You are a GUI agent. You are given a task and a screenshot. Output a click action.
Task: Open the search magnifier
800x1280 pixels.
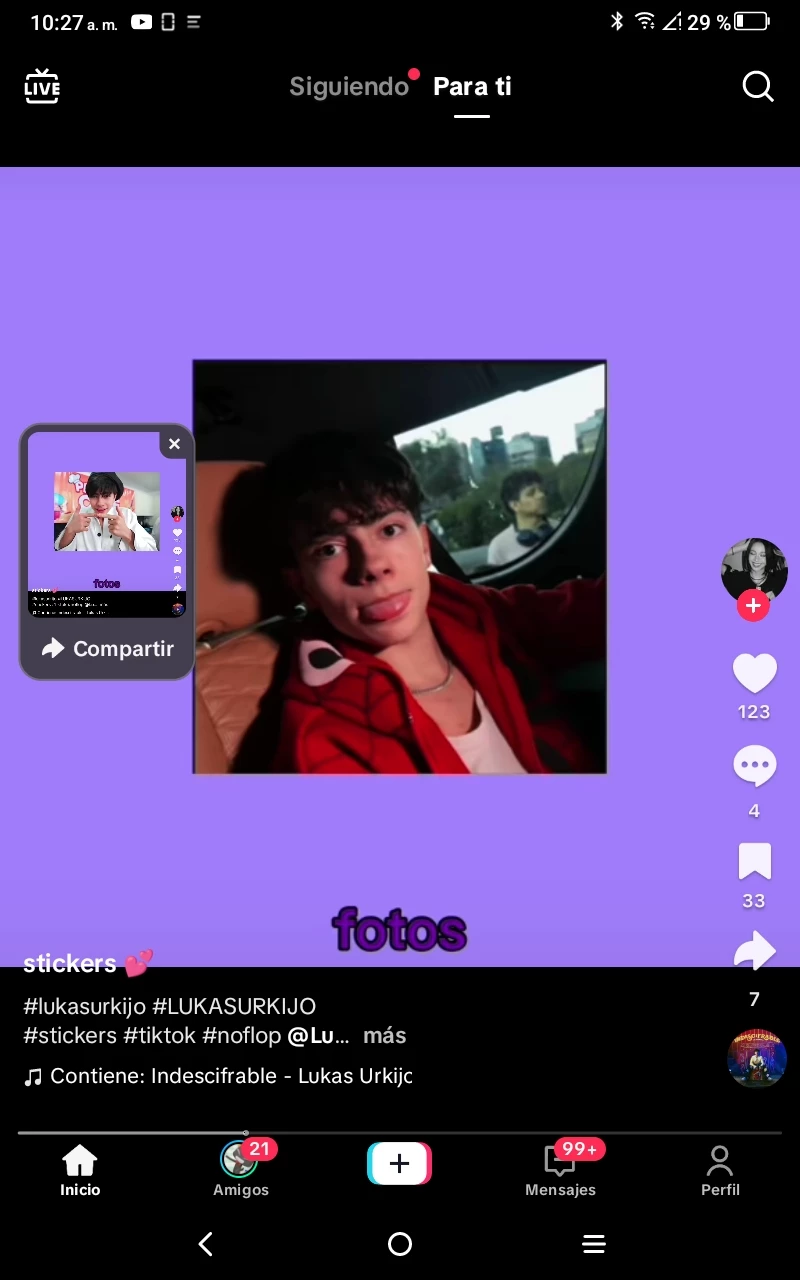tap(758, 87)
